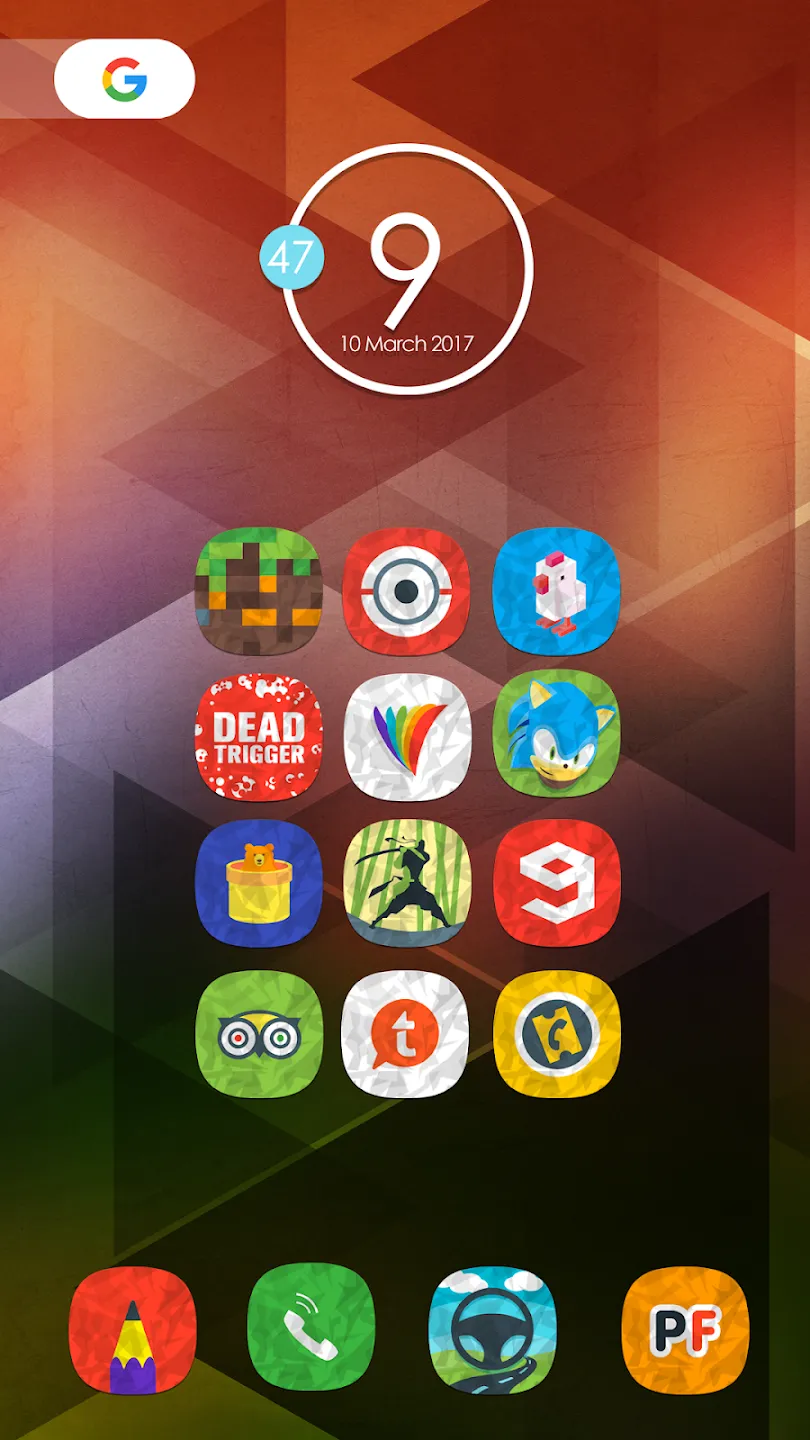The width and height of the screenshot is (810, 1440).
Task: Launch Crossy Road chicken app
Action: coord(556,591)
